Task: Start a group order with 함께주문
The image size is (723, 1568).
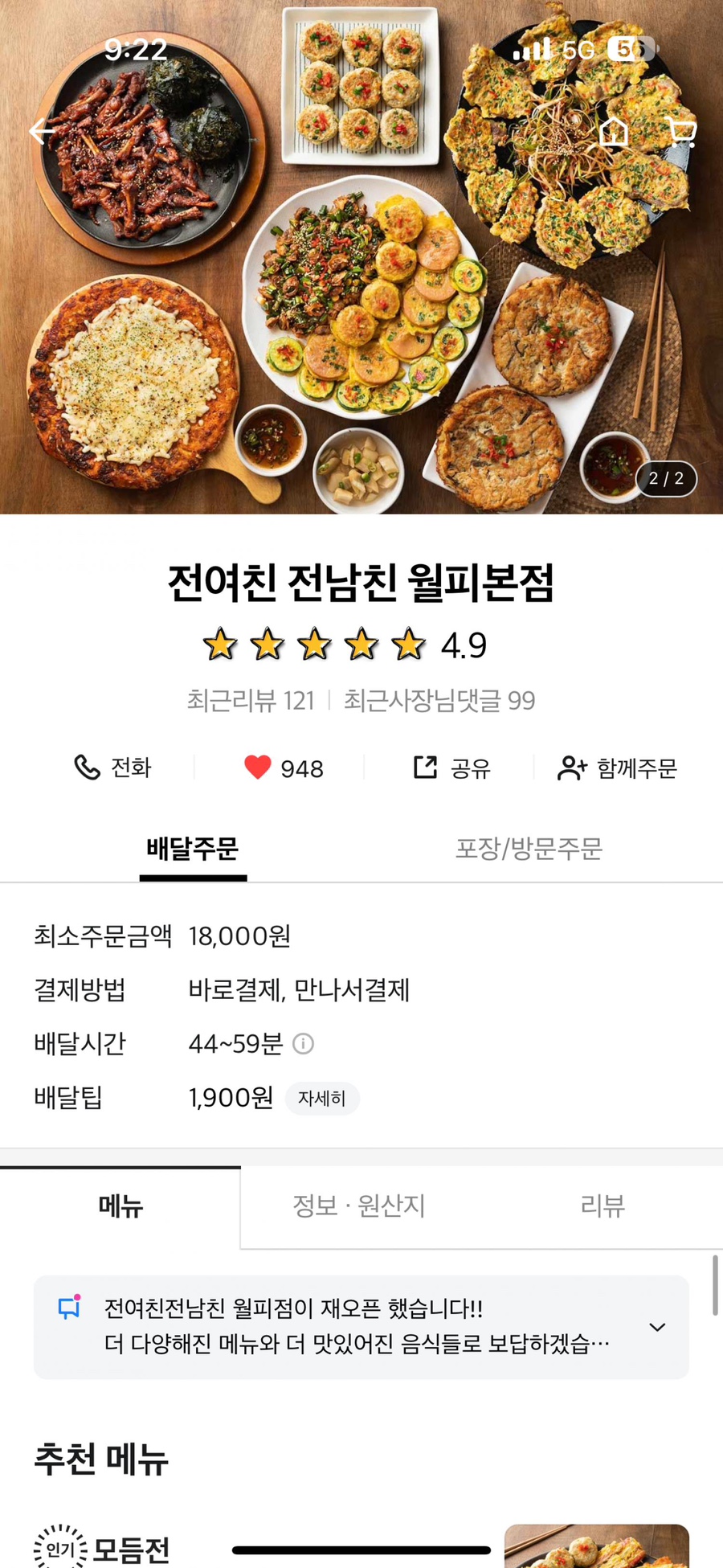Action: coord(617,768)
